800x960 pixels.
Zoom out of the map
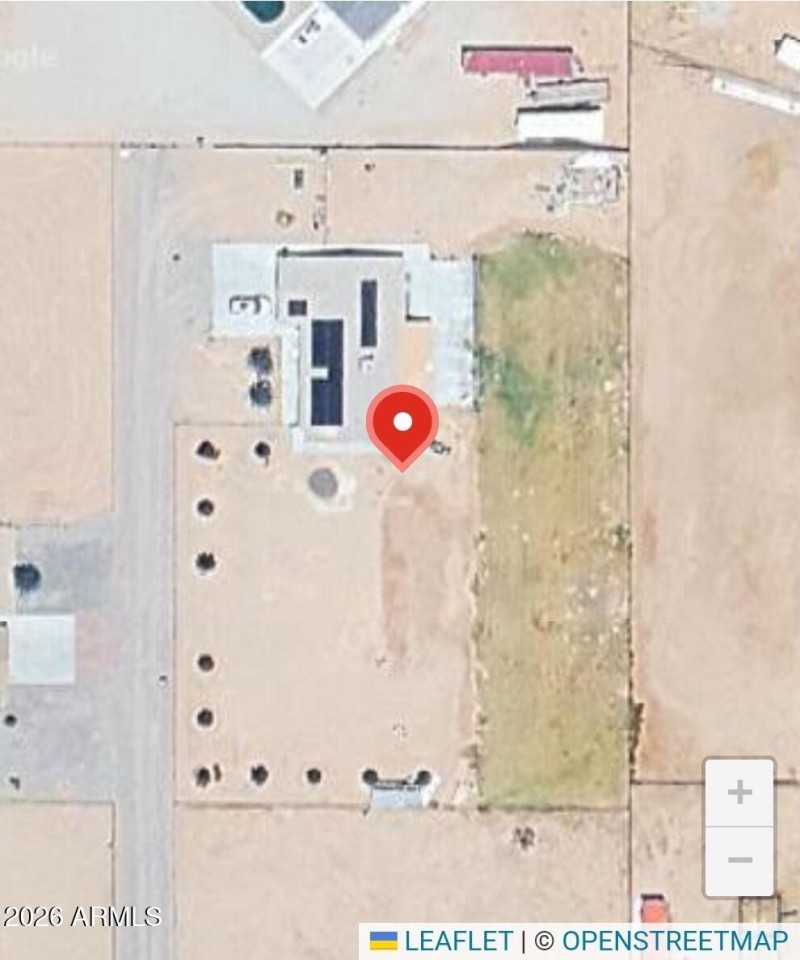pos(739,860)
